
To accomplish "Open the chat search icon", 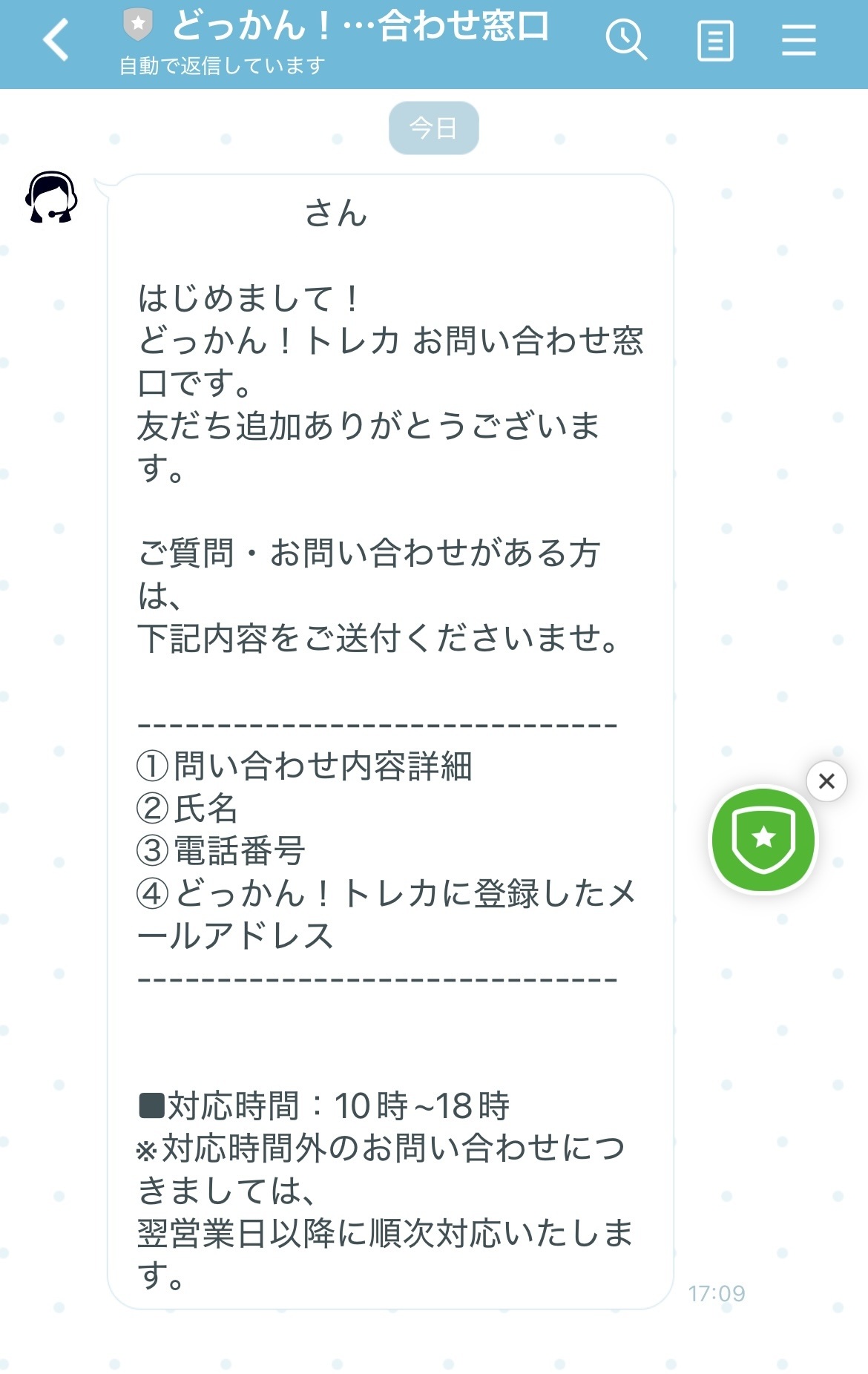I will click(x=625, y=39).
